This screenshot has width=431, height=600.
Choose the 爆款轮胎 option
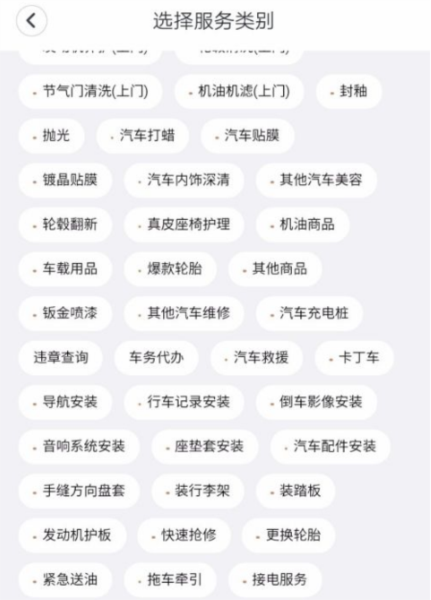point(170,269)
